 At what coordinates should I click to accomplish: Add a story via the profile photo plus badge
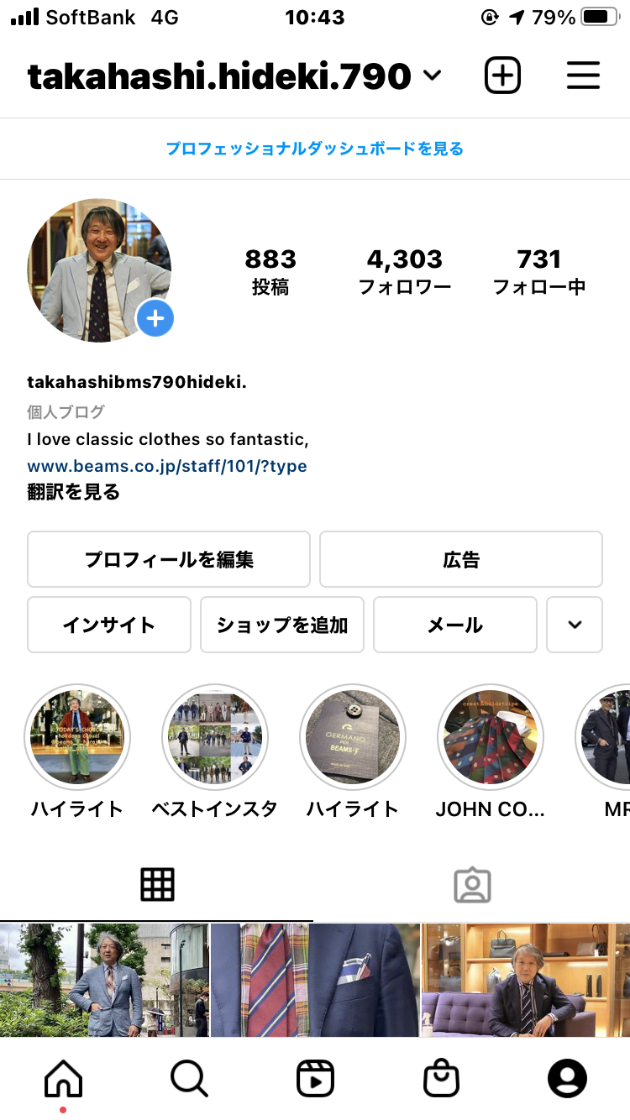pos(156,320)
